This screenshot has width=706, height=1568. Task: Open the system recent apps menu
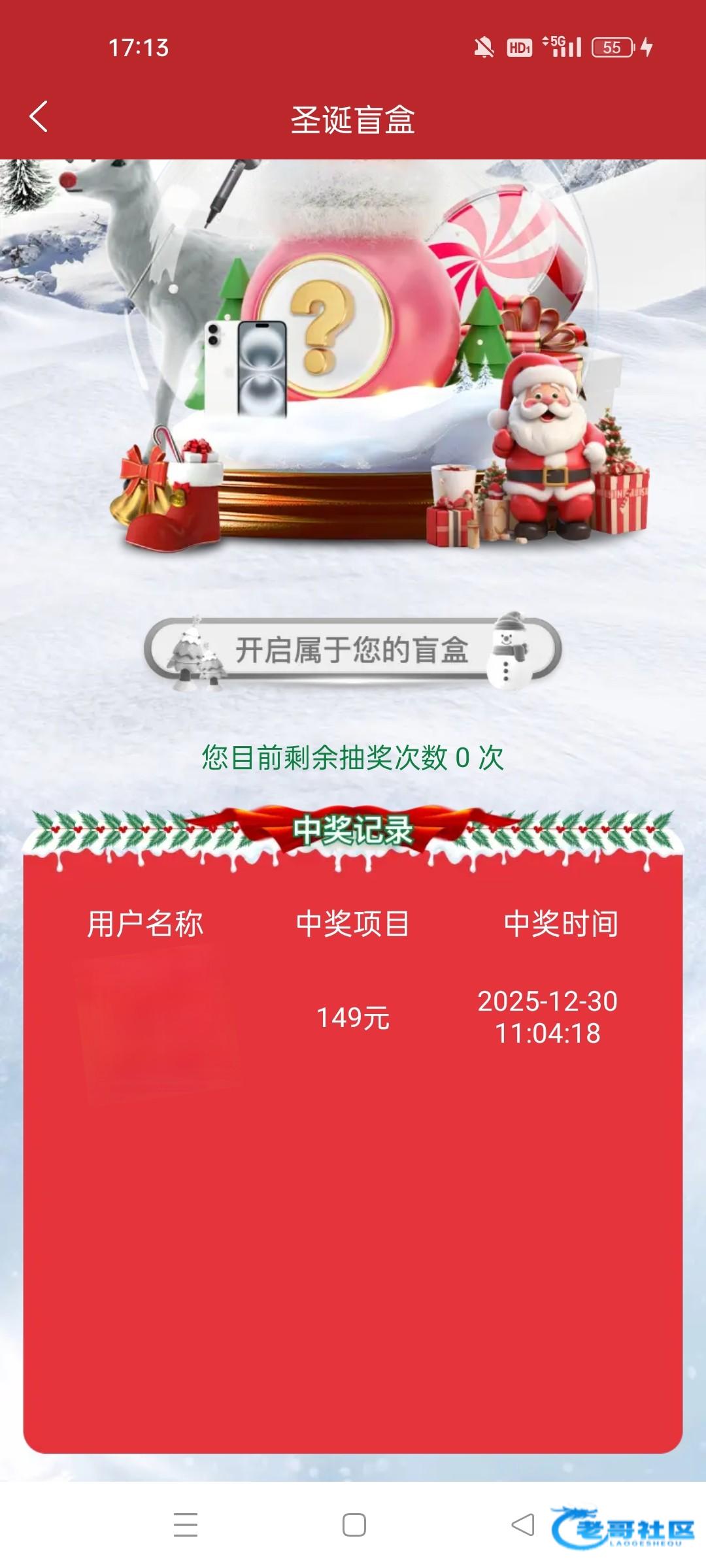coord(186,1525)
